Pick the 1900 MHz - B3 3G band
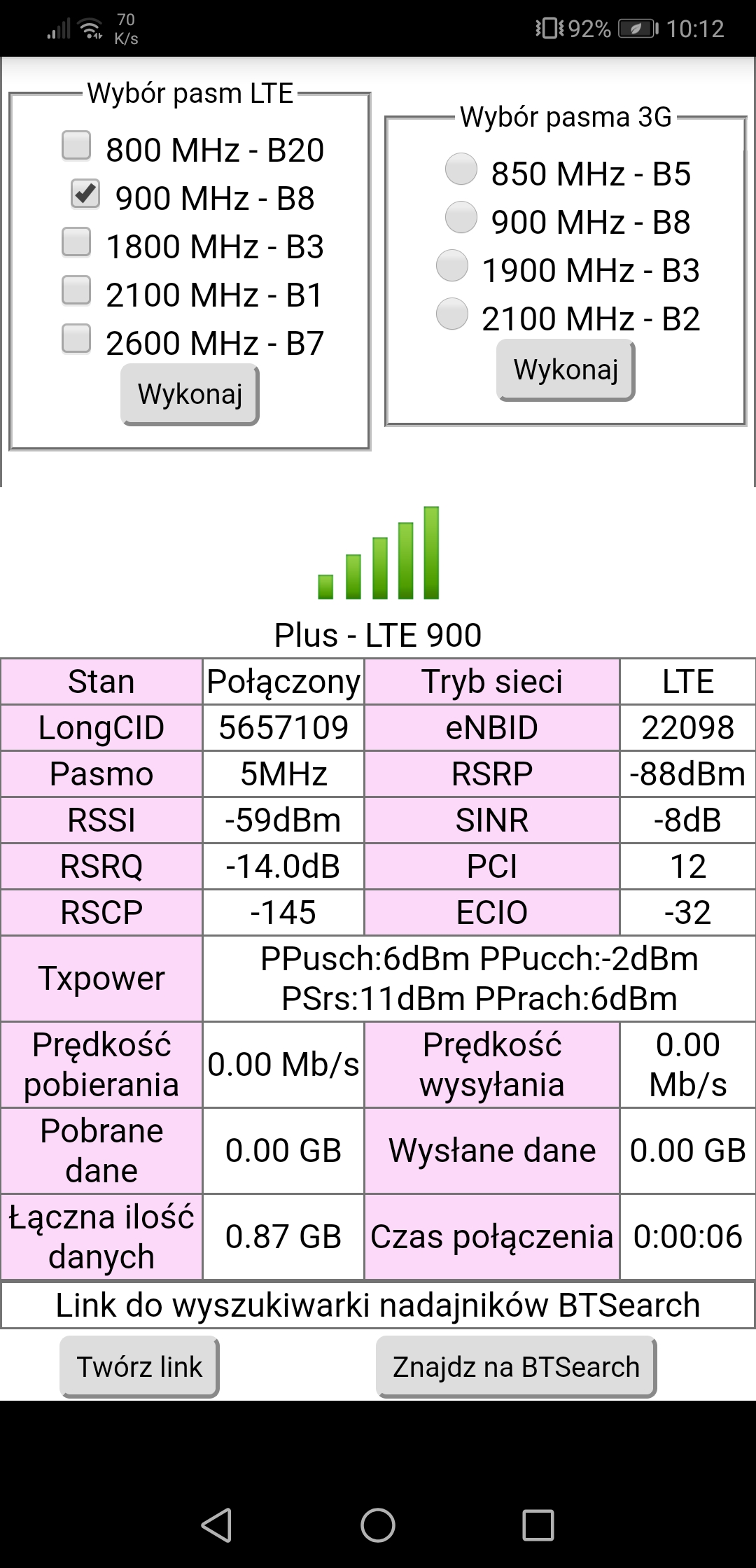756x1568 pixels. [452, 266]
